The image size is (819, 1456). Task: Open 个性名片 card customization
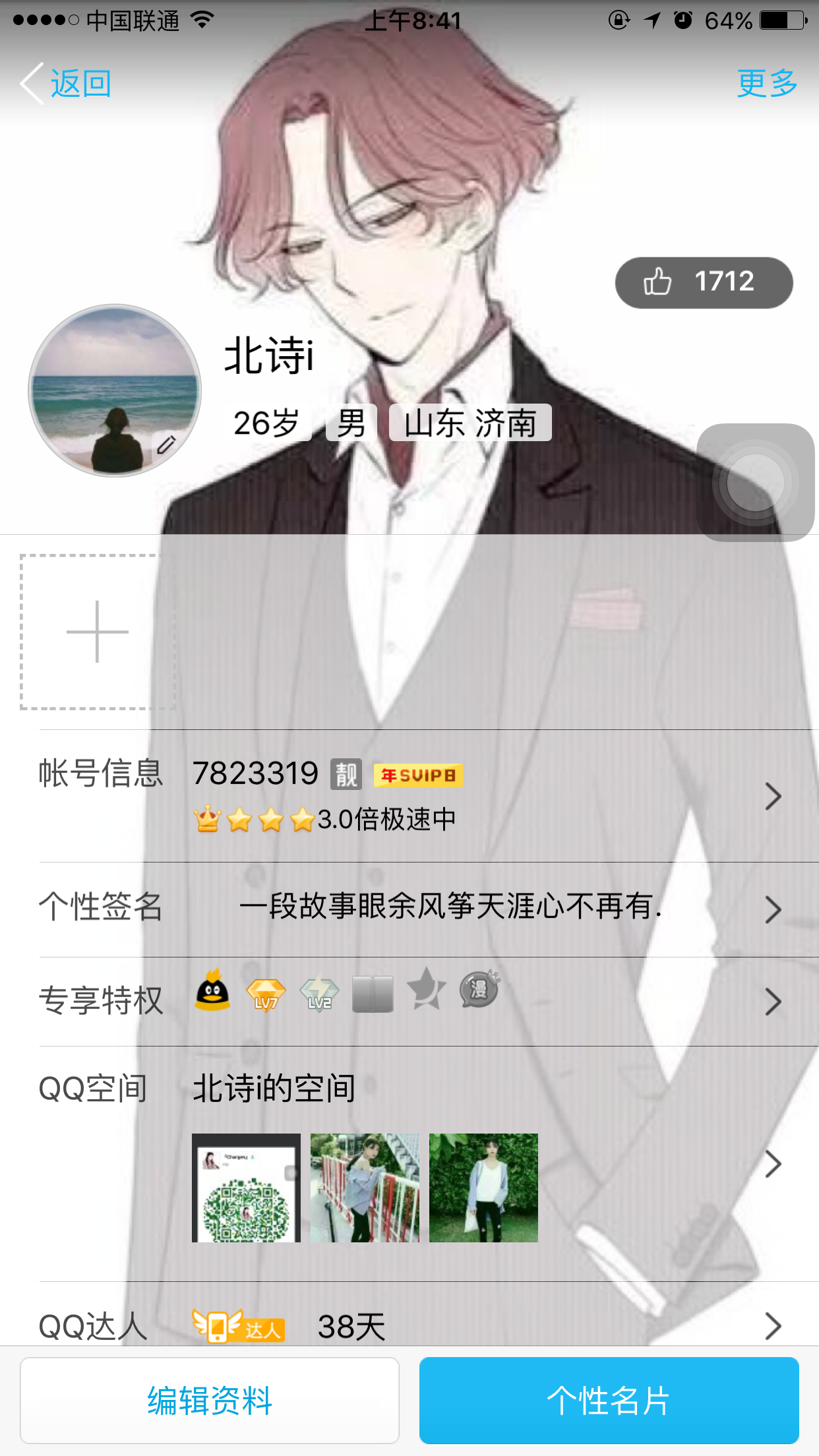[x=609, y=1401]
